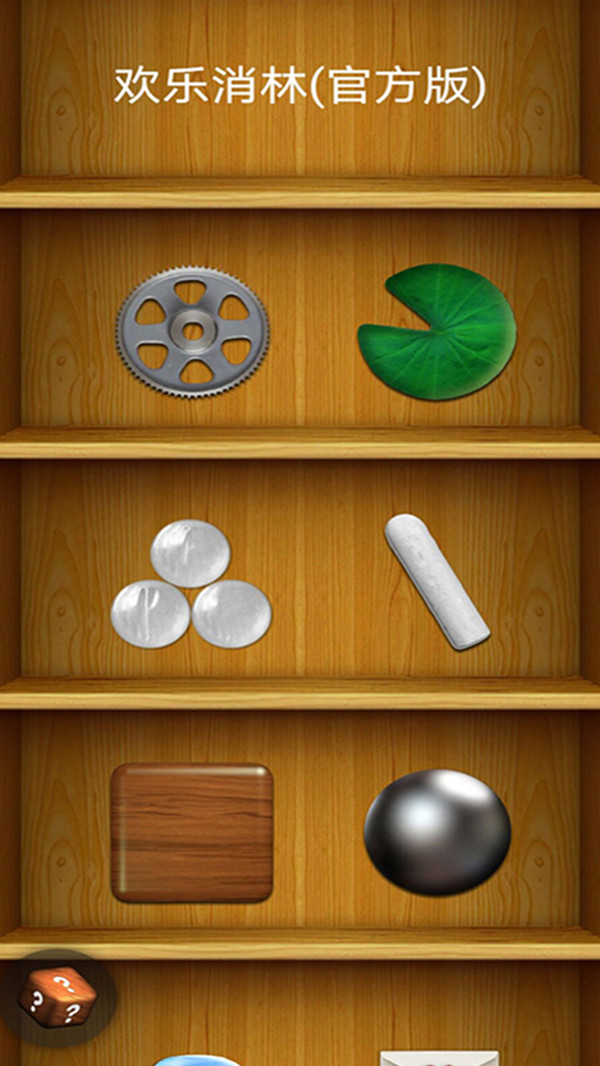600x1066 pixels.
Task: Select the wooden square block
Action: 191,833
